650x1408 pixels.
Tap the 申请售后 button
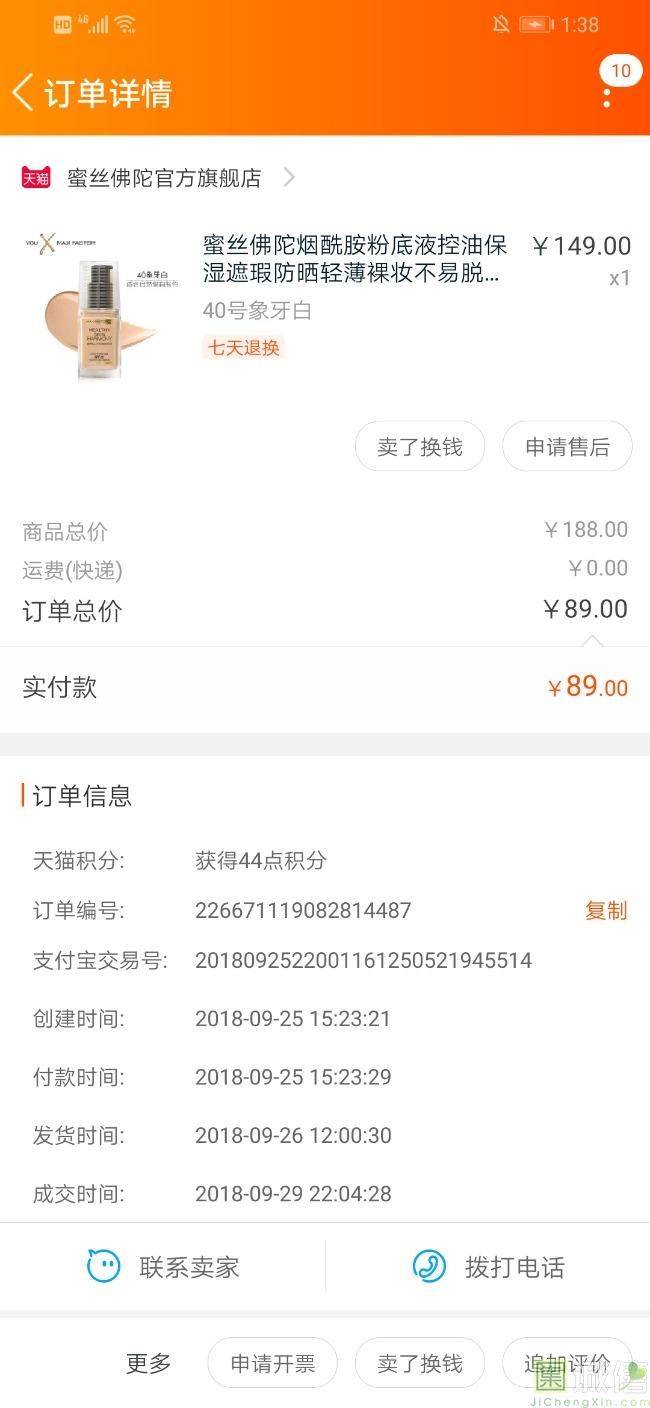[567, 447]
